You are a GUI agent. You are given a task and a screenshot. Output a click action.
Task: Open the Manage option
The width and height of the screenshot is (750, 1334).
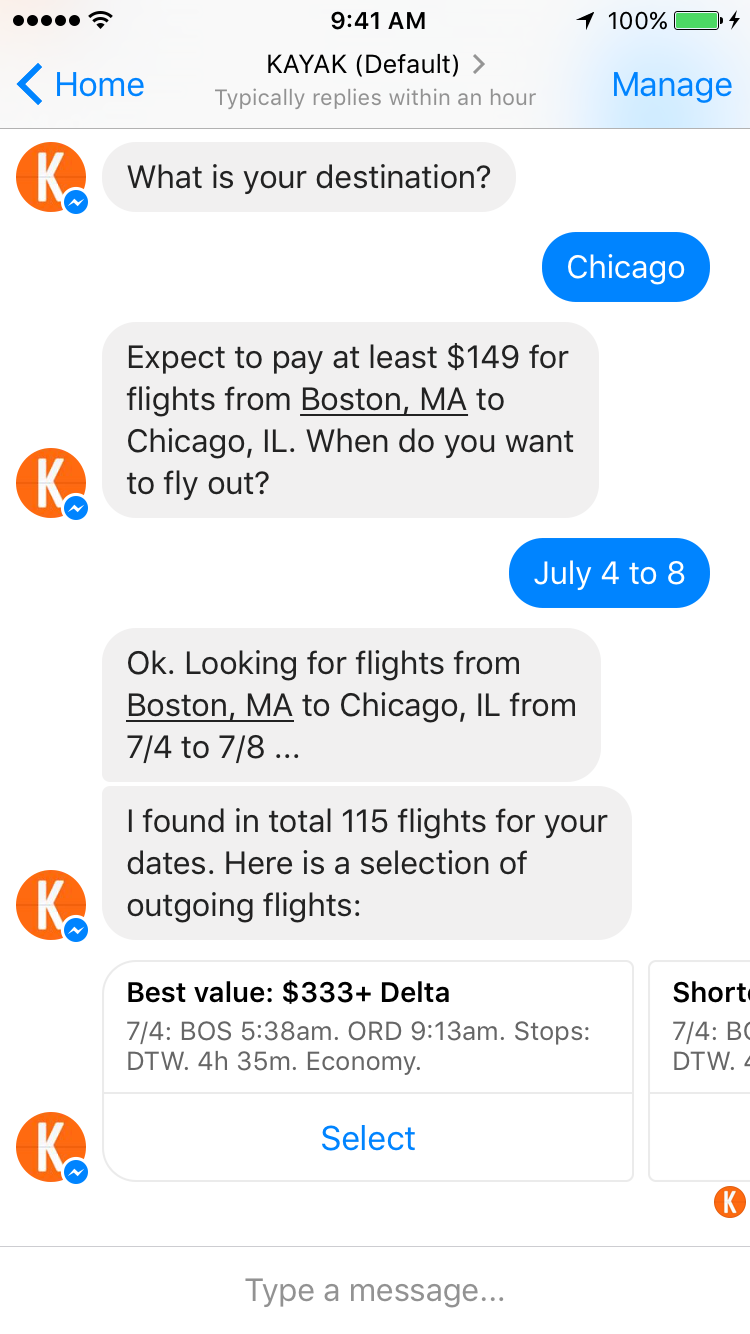click(x=671, y=85)
